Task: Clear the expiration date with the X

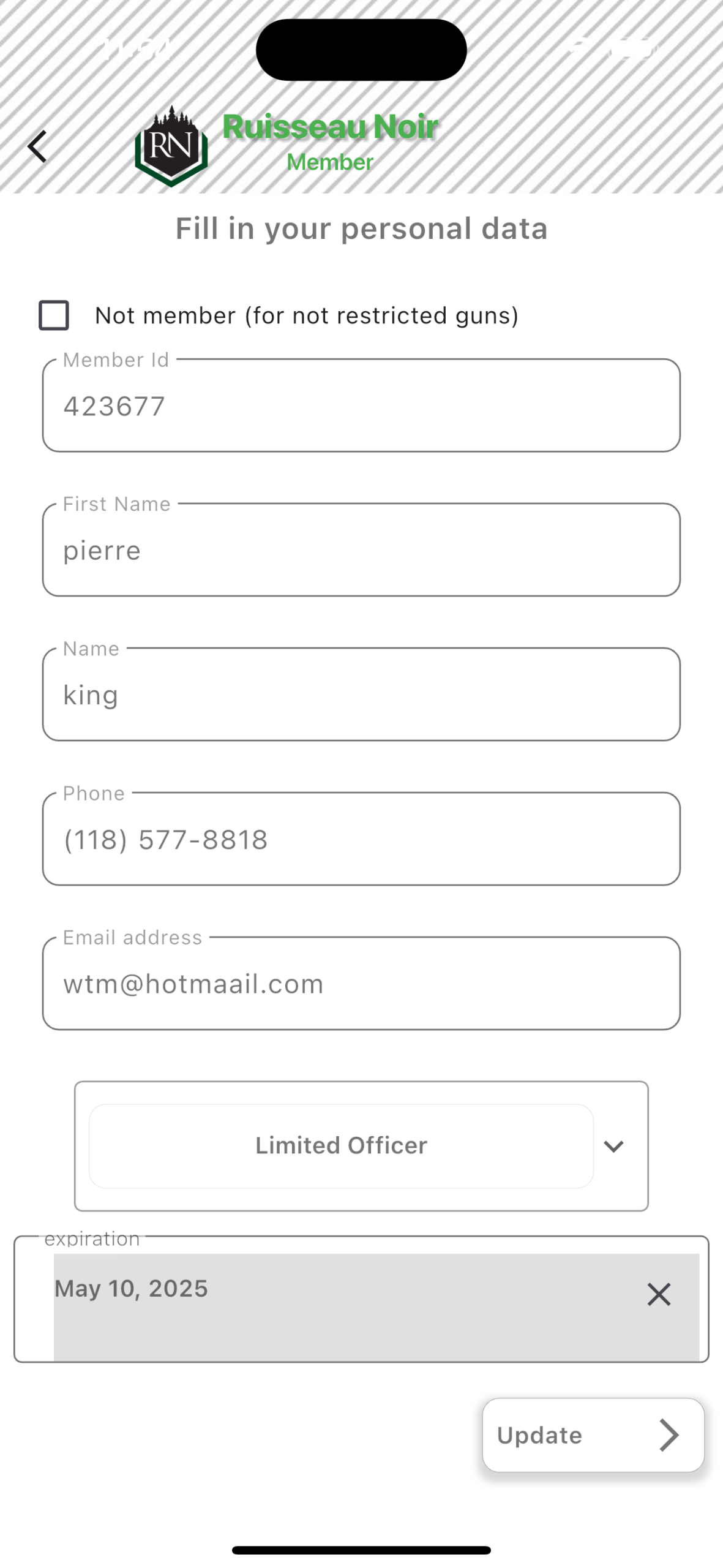Action: [x=659, y=1294]
